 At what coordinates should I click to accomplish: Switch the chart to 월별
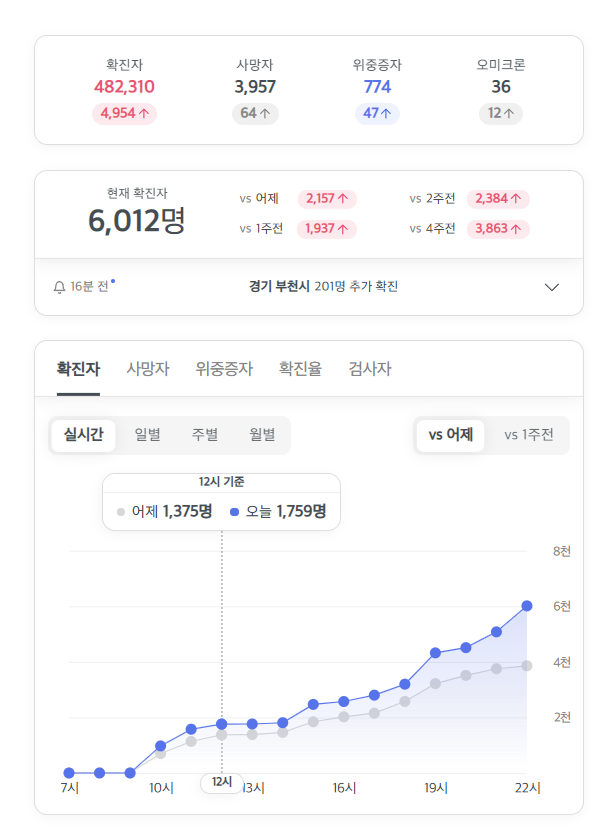click(x=262, y=435)
